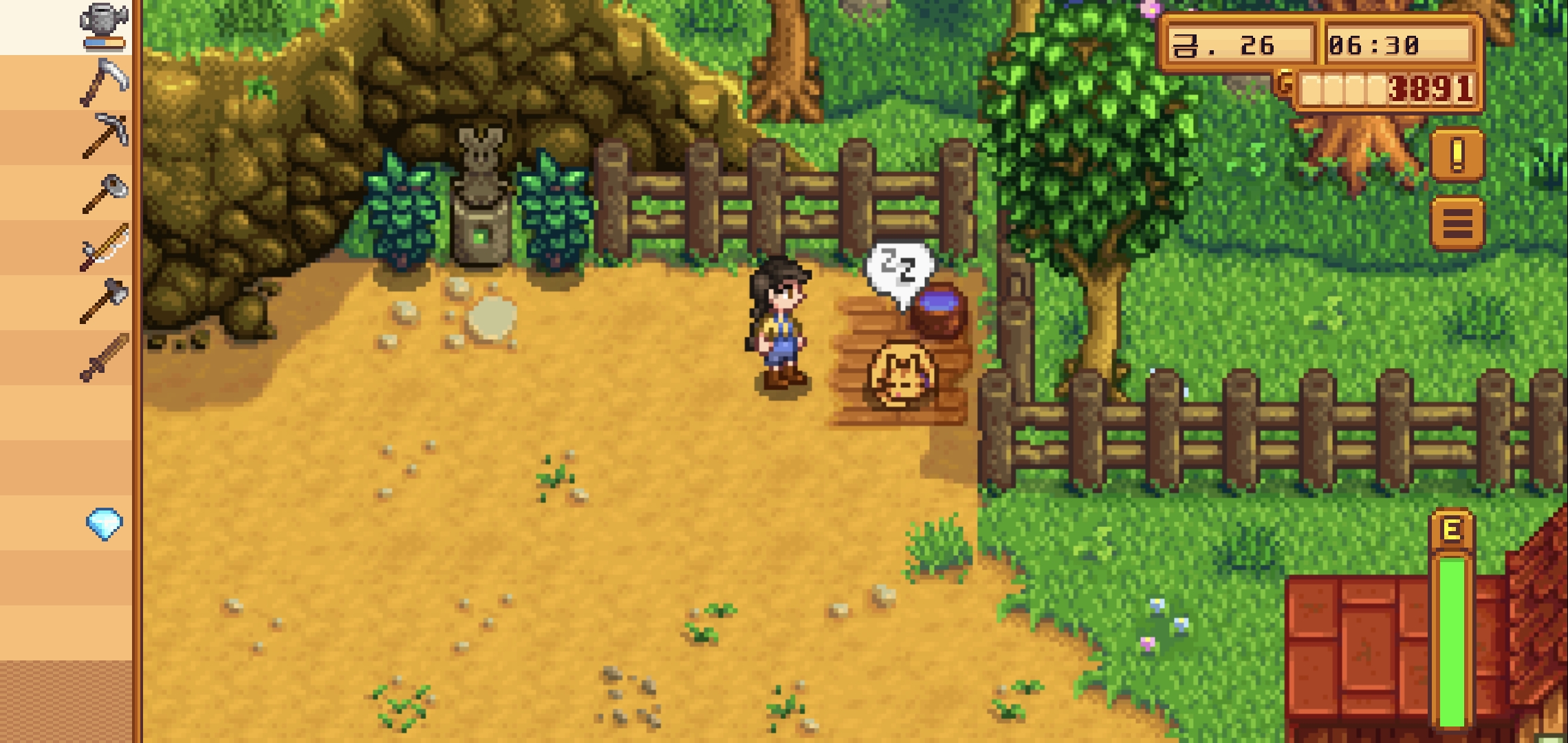Image resolution: width=1568 pixels, height=743 pixels.
Task: Select the scythe tool
Action: point(105,83)
